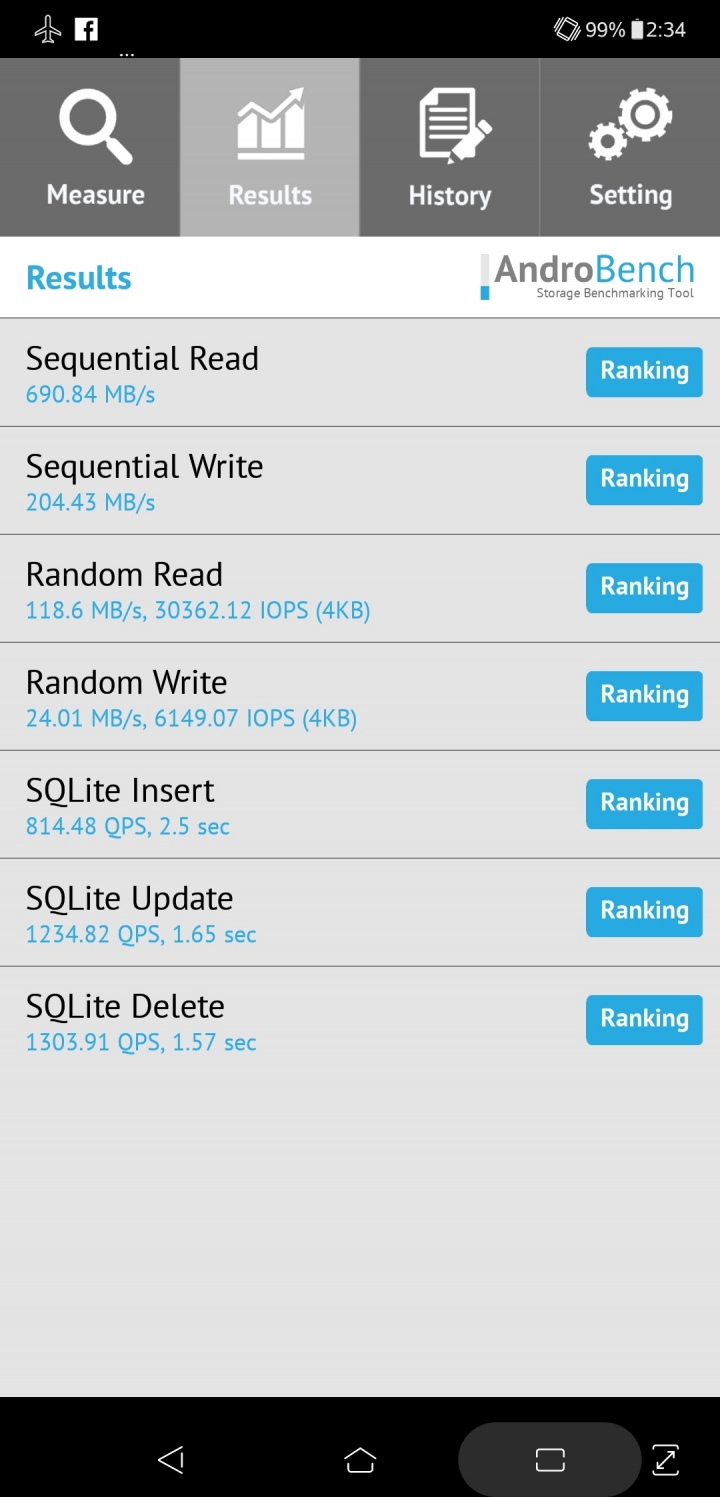The height and width of the screenshot is (1497, 720).
Task: Open ranking for Random Write
Action: pyautogui.click(x=644, y=696)
